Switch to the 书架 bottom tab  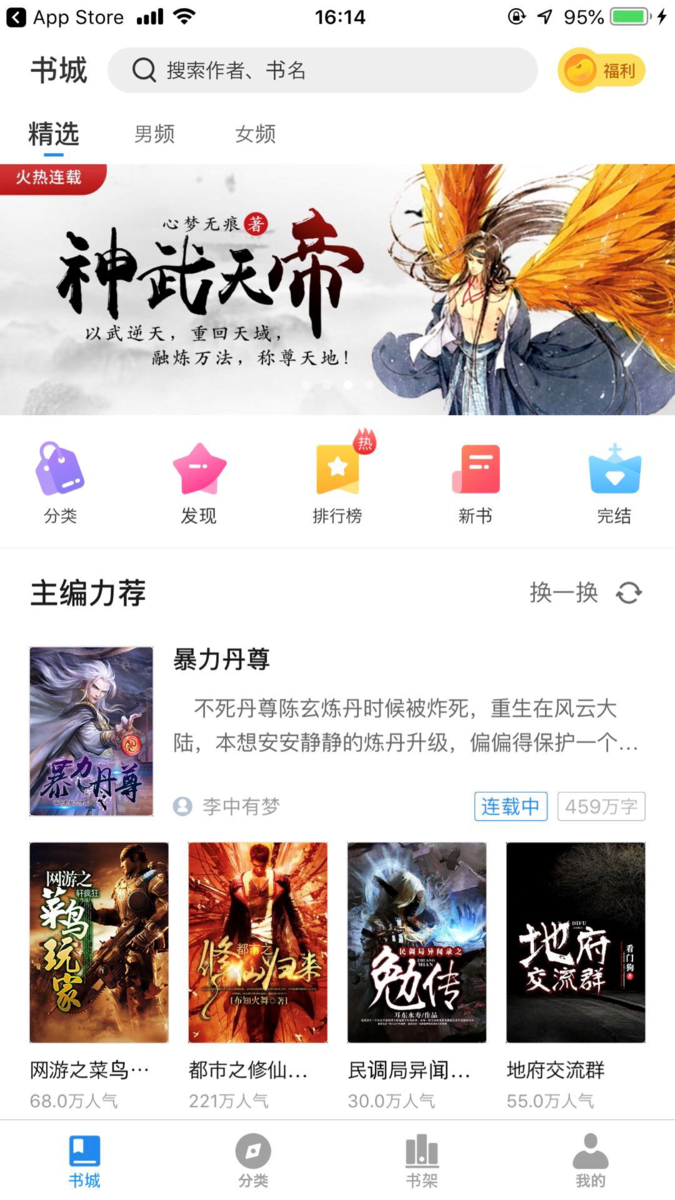pos(422,1161)
